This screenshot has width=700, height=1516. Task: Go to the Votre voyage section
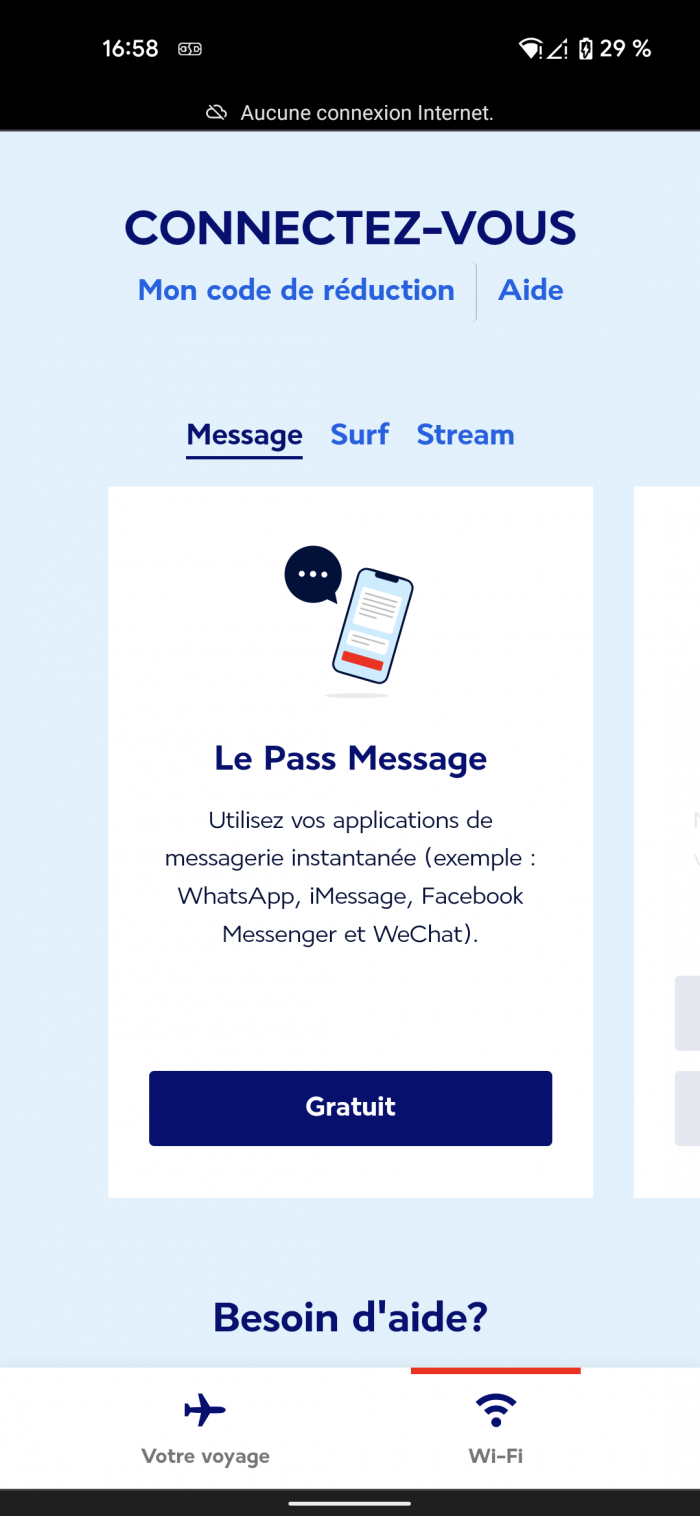coord(205,1429)
